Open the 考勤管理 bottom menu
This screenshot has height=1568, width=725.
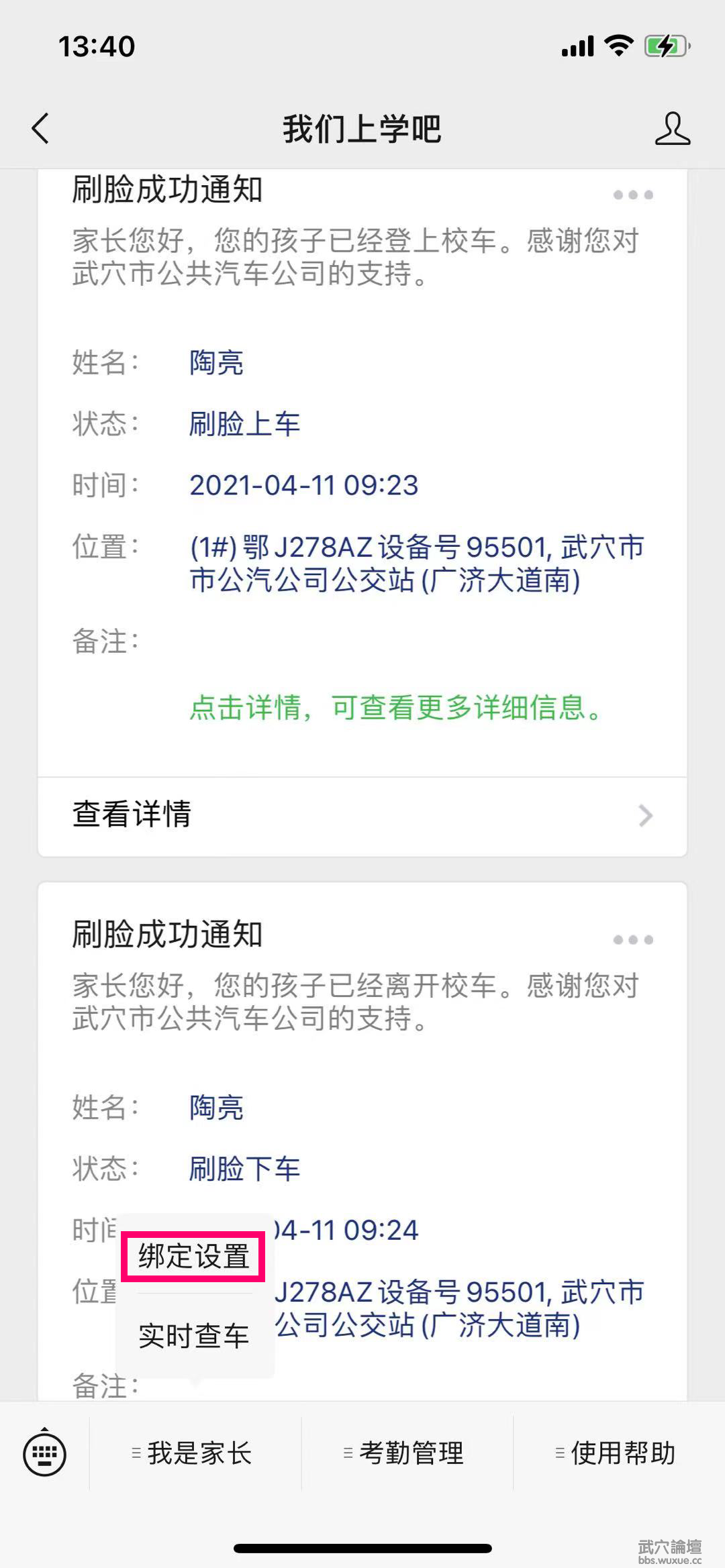coord(407,1453)
